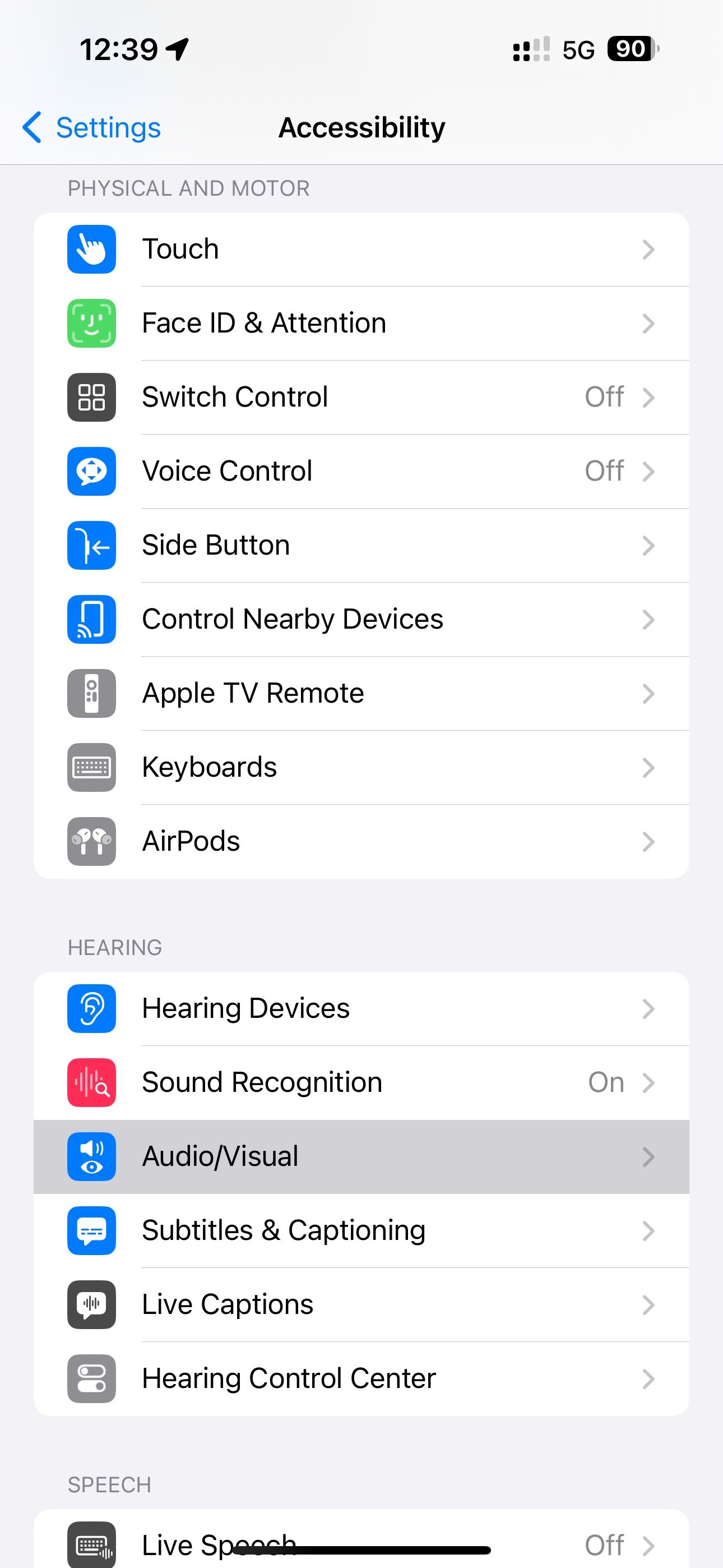Open Keyboards accessibility settings
723x1568 pixels.
[x=361, y=768]
